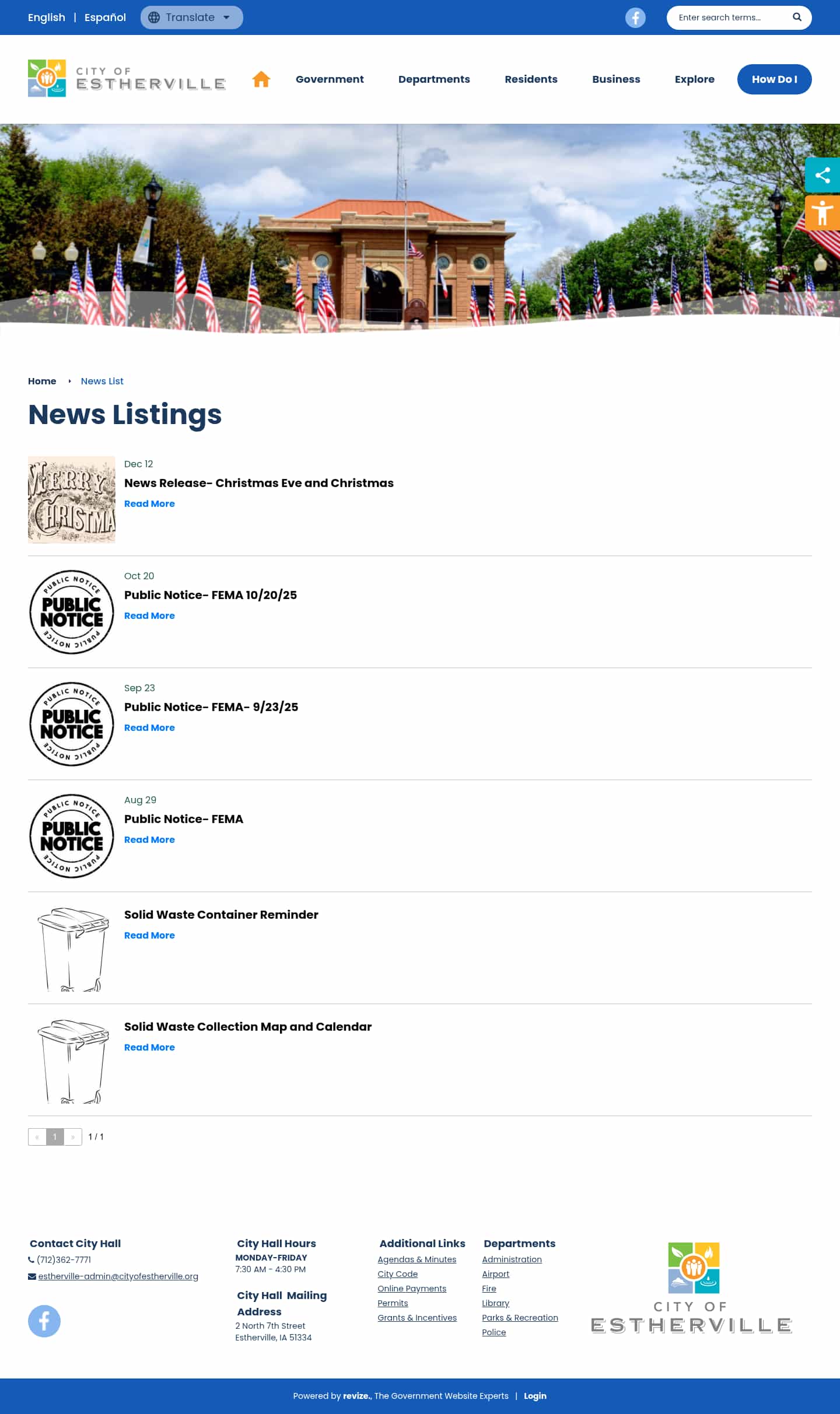Select the orange home icon in navigation

tap(262, 79)
